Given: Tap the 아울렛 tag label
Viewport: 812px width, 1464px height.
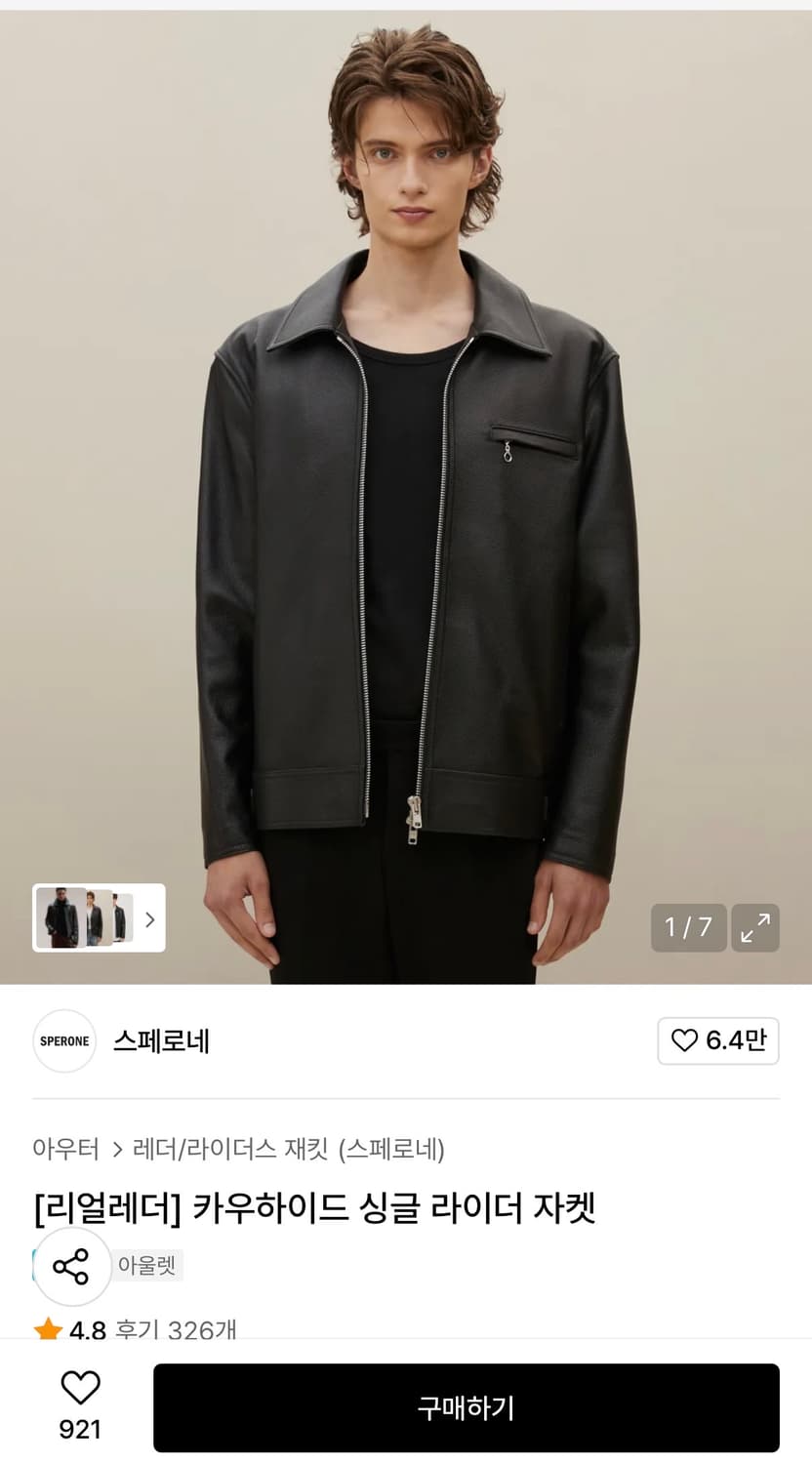Looking at the screenshot, I should [146, 1266].
